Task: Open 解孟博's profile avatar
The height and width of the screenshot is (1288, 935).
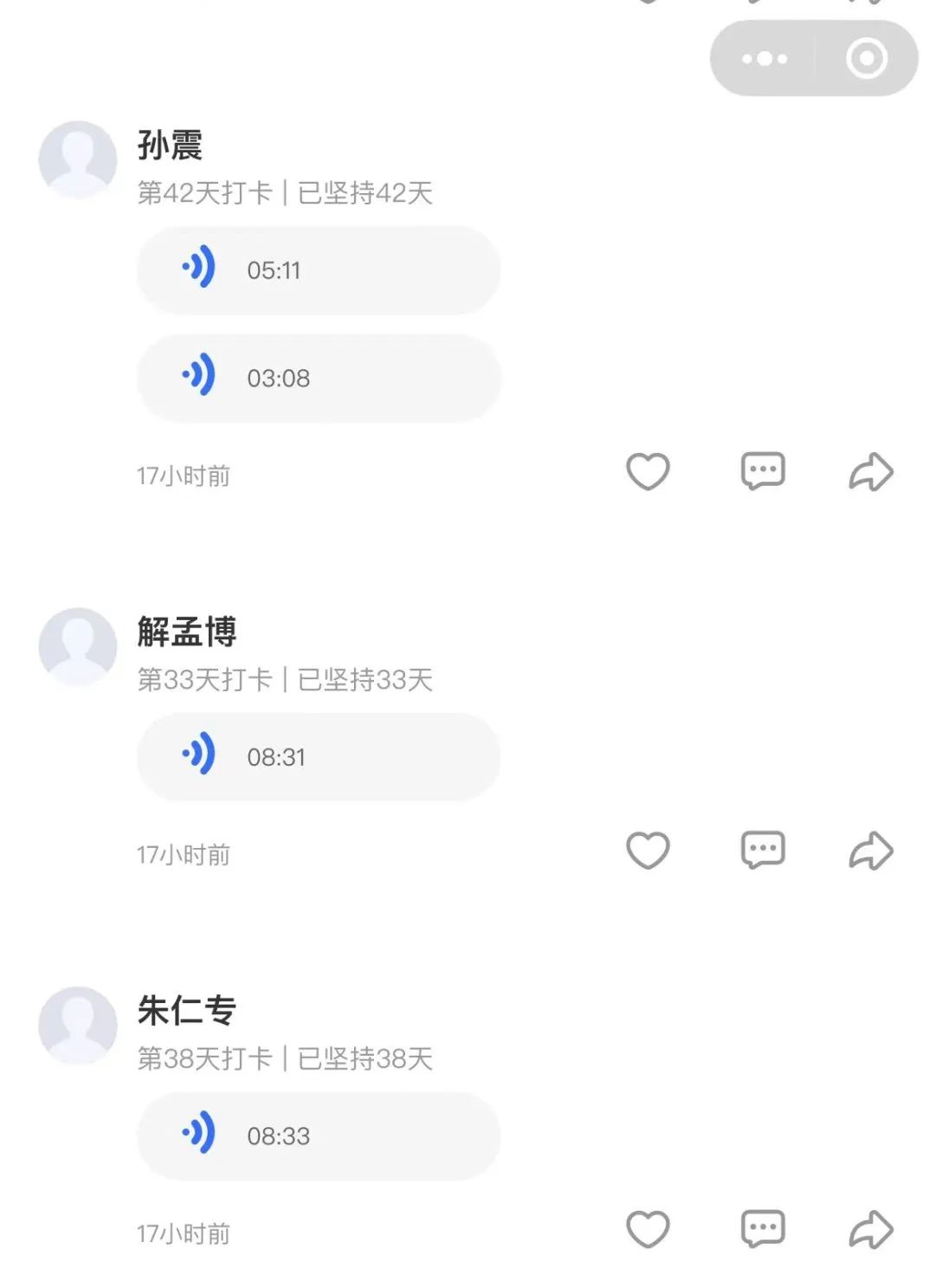Action: [x=78, y=646]
